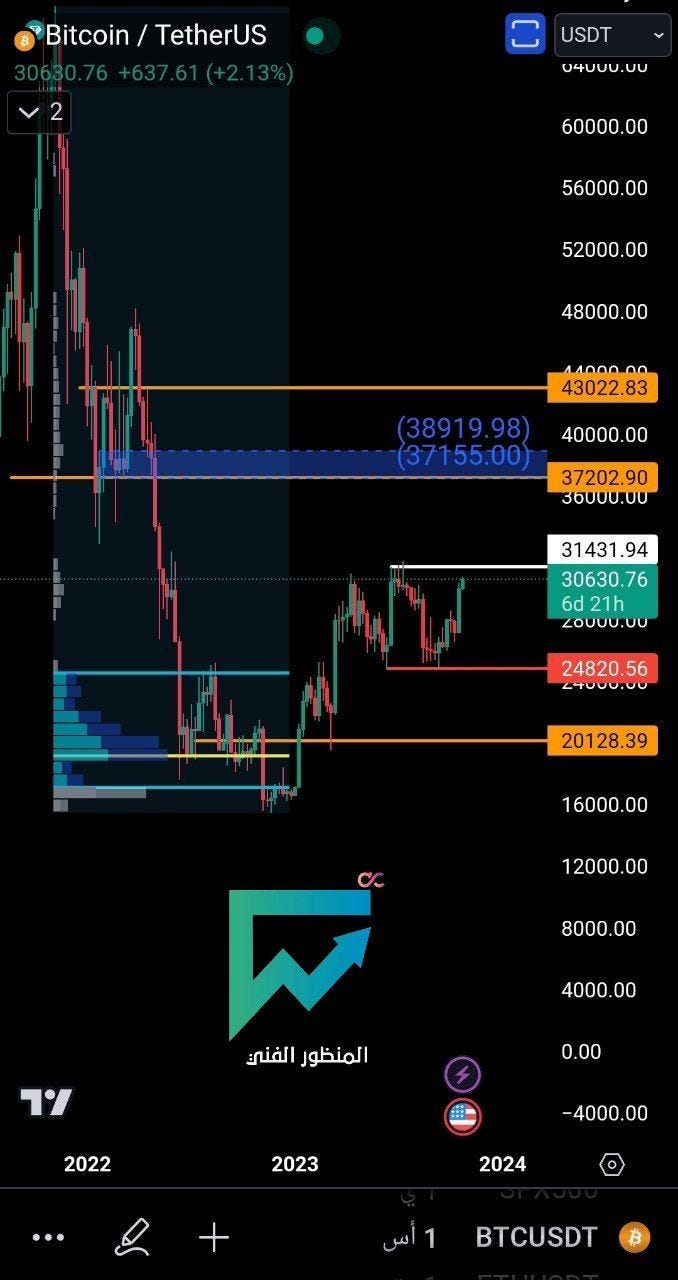Tap the plus button in toolbar

(214, 1238)
